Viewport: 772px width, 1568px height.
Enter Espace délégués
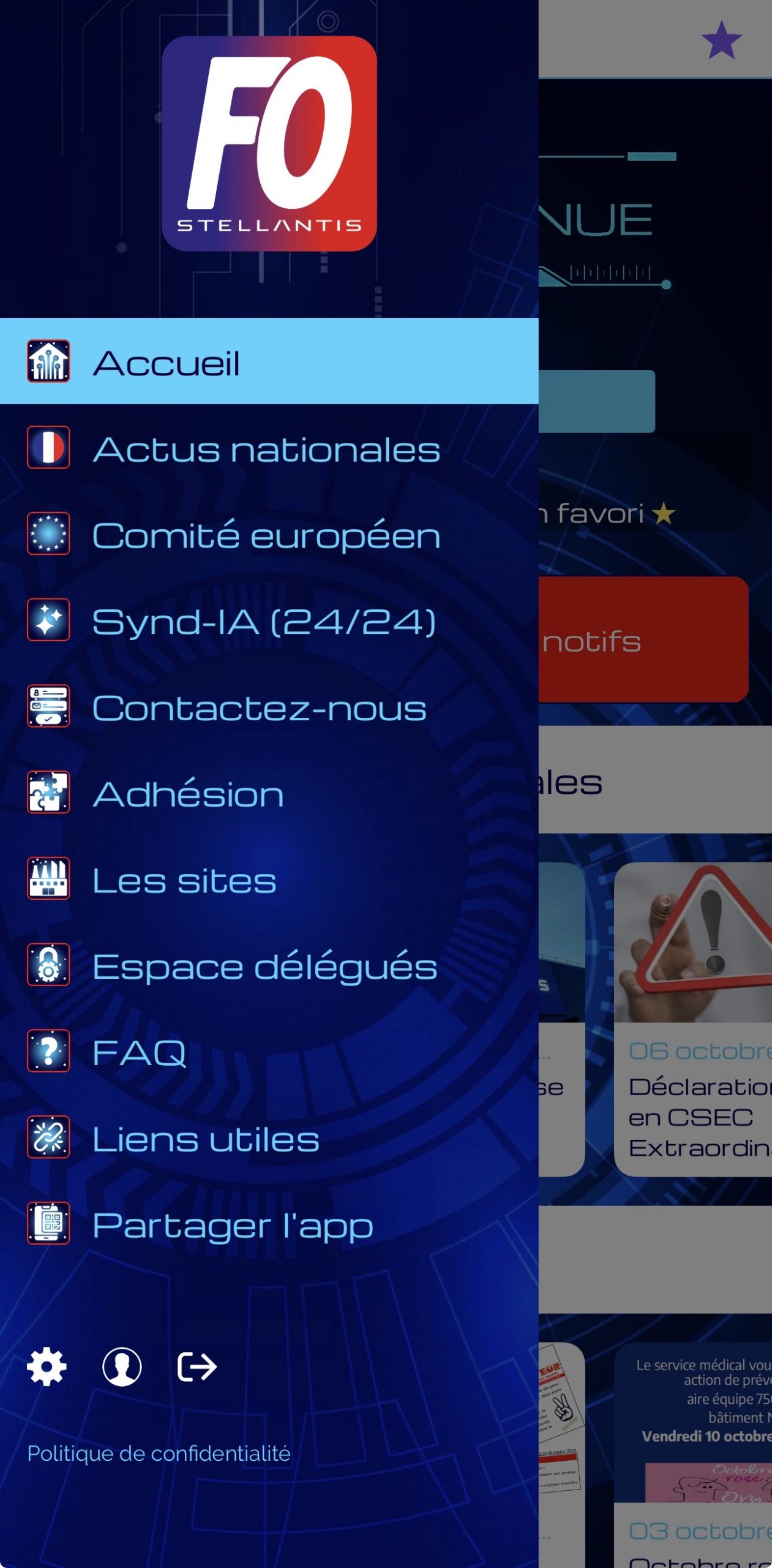point(264,967)
